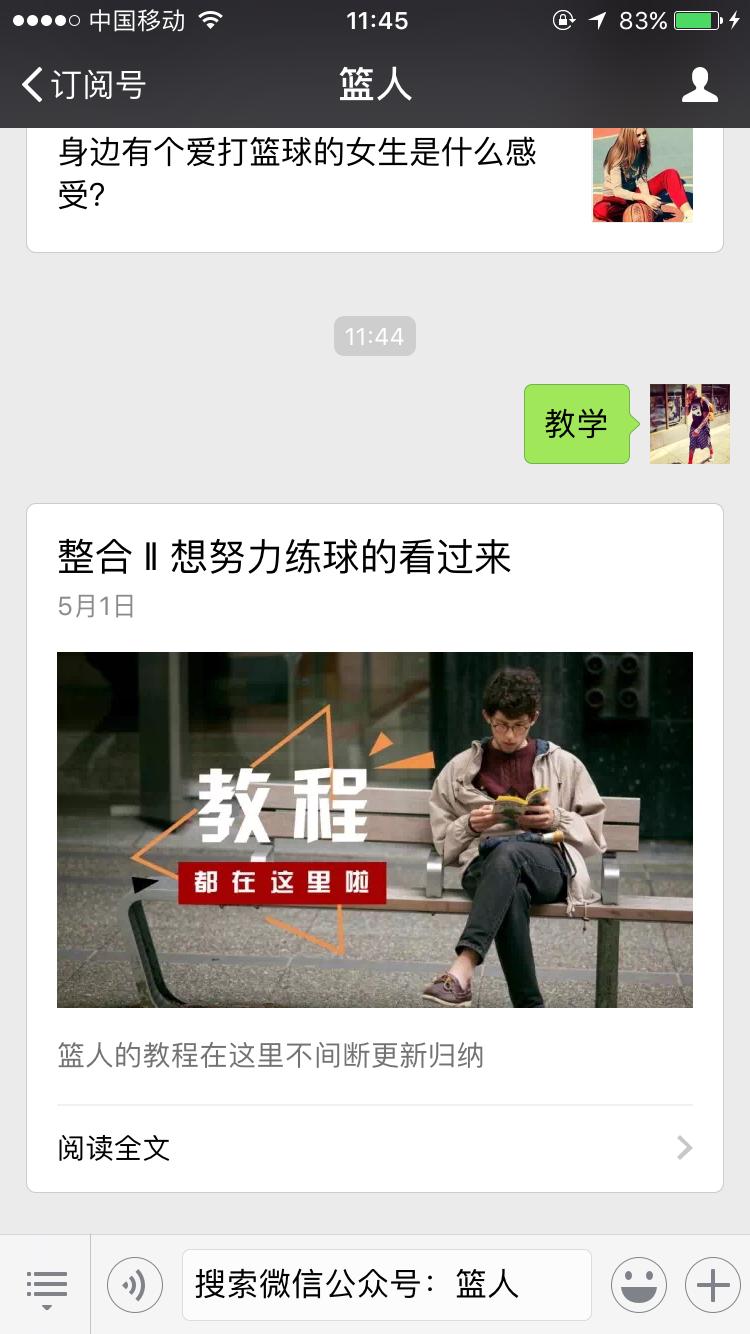Open 阅读全文 to read the full article
Screen dimensions: 750x1334
click(x=113, y=1147)
